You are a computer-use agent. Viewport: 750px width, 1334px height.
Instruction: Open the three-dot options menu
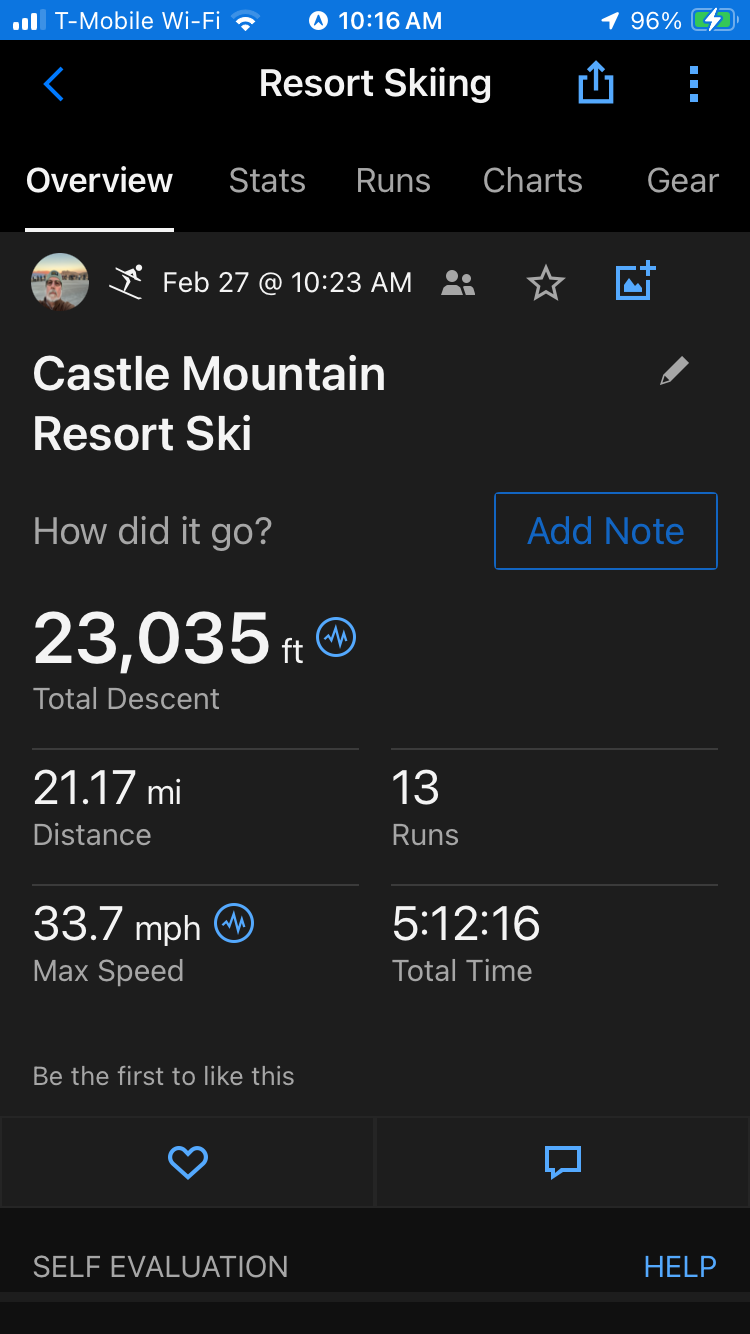(x=694, y=84)
